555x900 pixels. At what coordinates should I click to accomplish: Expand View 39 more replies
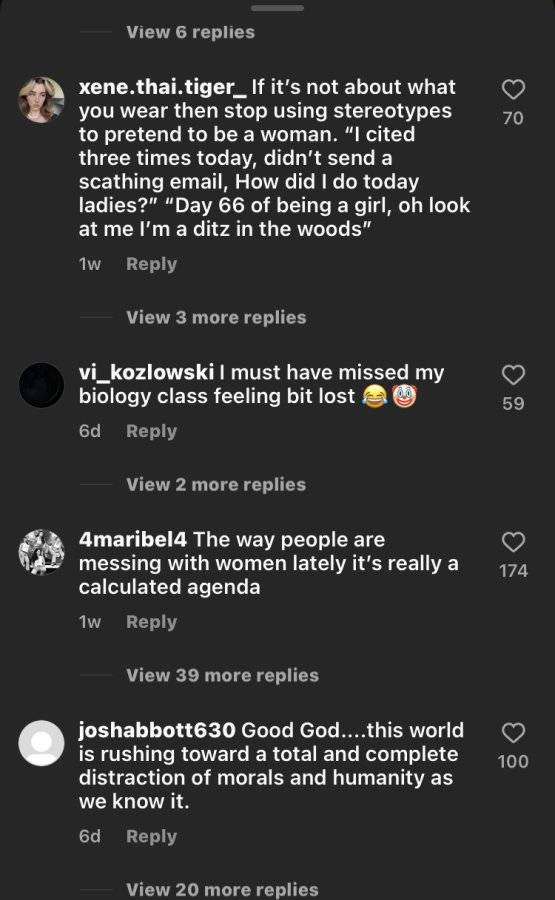click(x=223, y=676)
